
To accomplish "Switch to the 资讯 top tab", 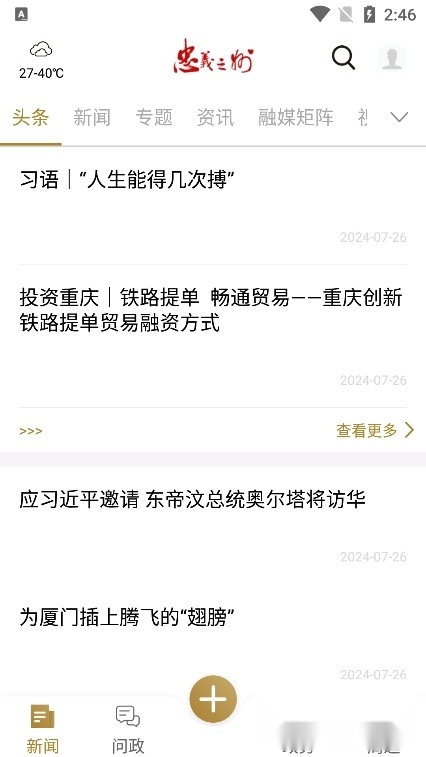I will 215,117.
